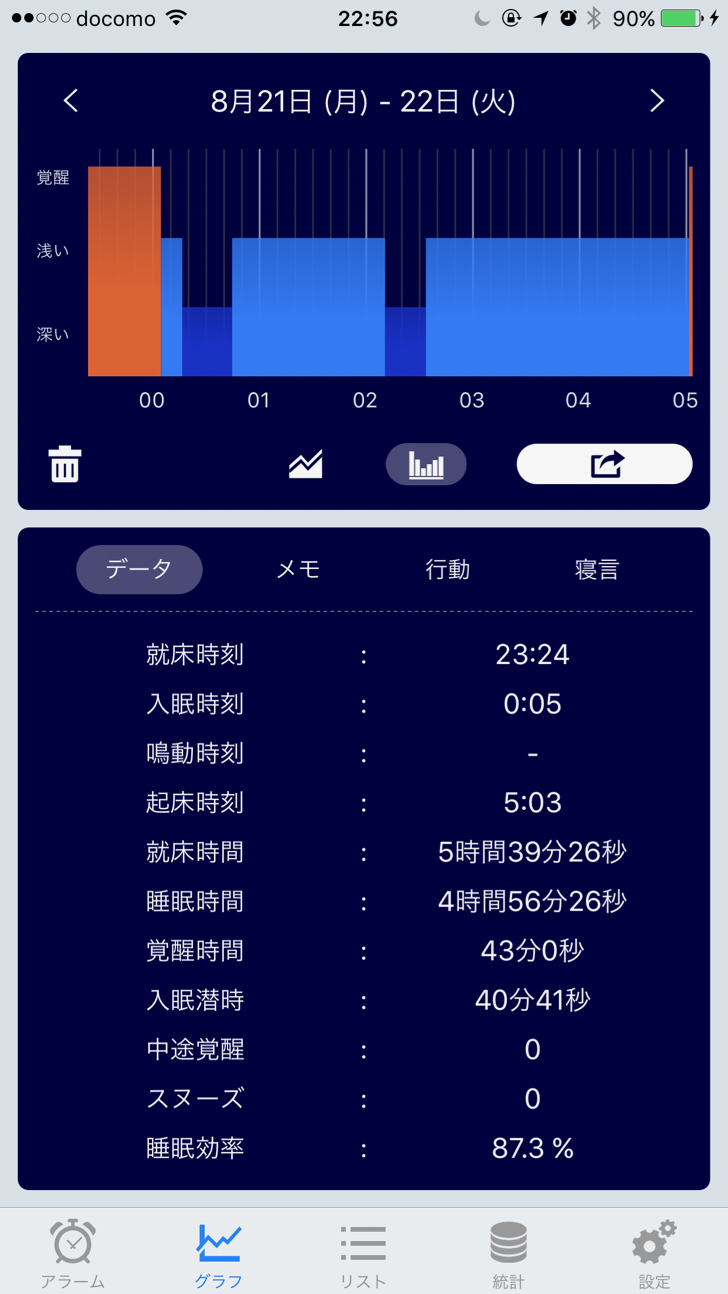Go to 設定 settings
The height and width of the screenshot is (1294, 728).
tap(654, 1252)
